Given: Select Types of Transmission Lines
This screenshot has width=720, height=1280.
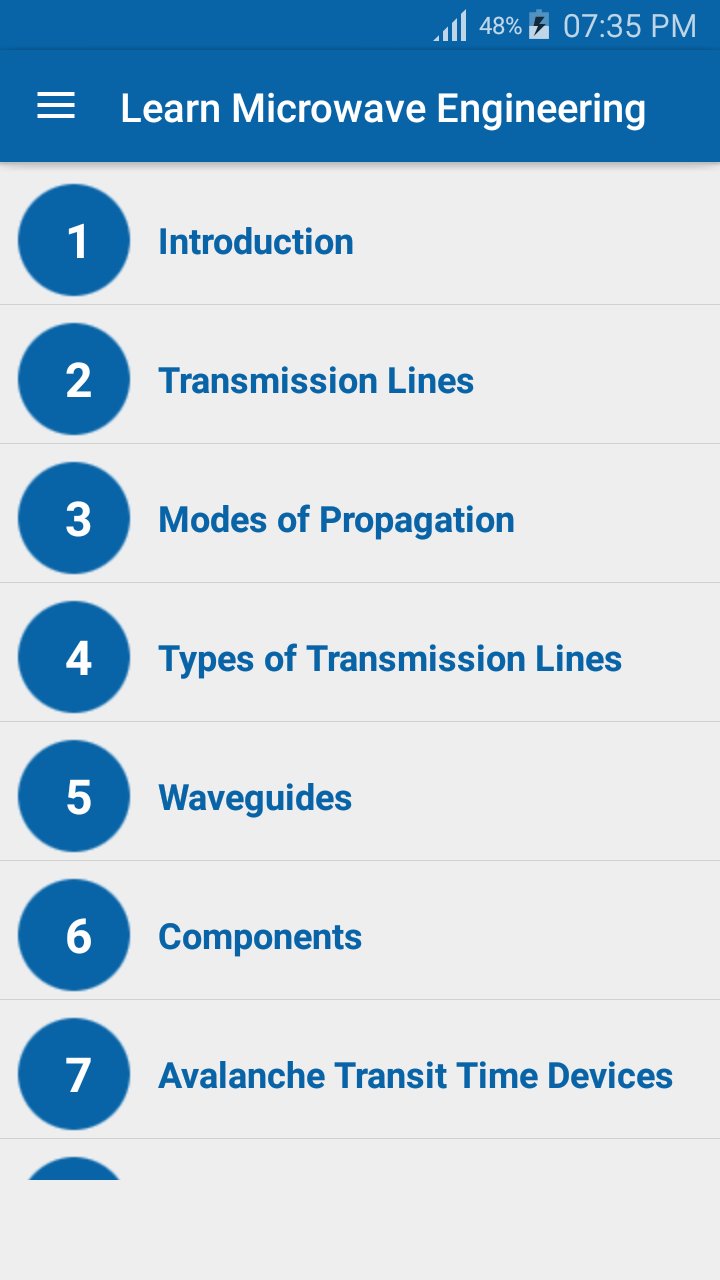Looking at the screenshot, I should coord(390,658).
